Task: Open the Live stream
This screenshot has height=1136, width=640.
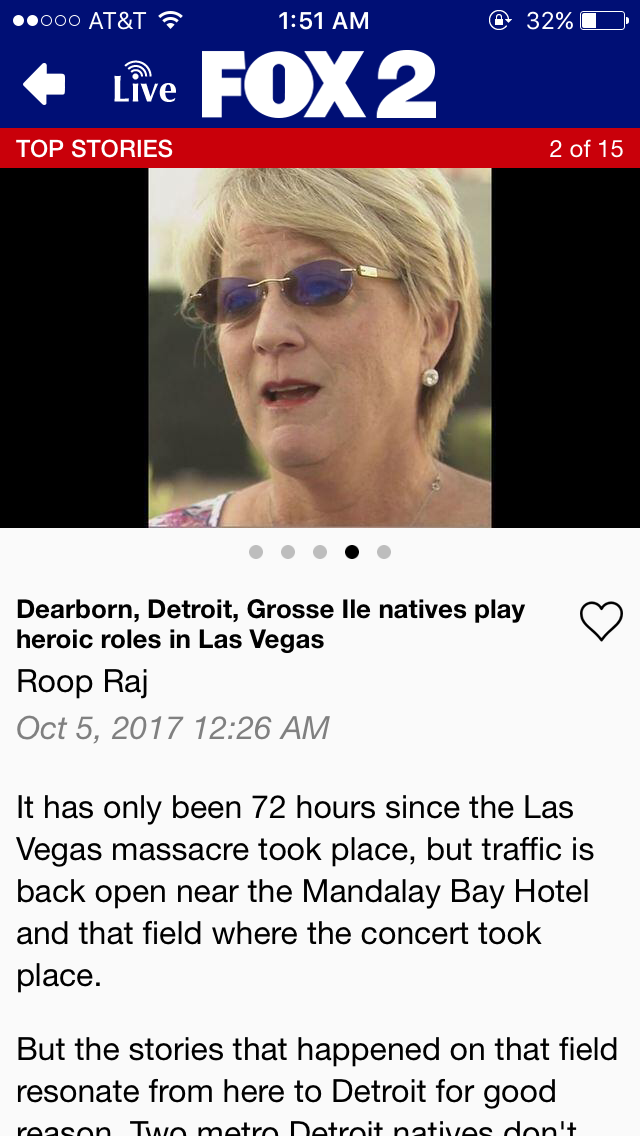Action: [x=144, y=84]
